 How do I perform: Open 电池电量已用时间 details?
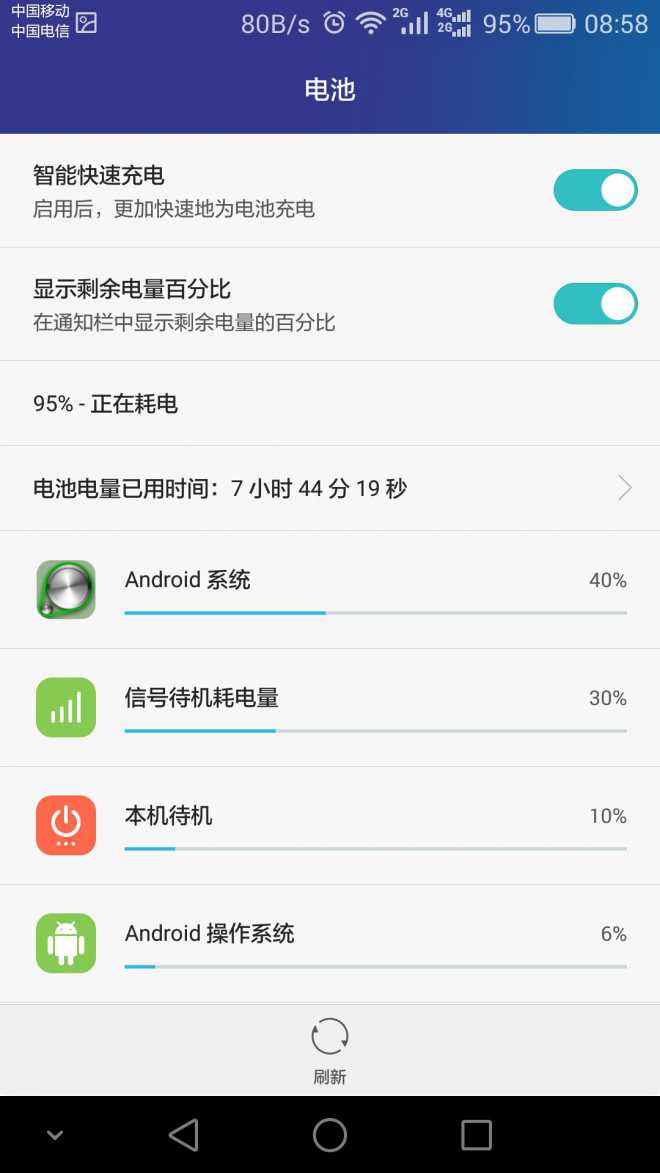tap(330, 489)
